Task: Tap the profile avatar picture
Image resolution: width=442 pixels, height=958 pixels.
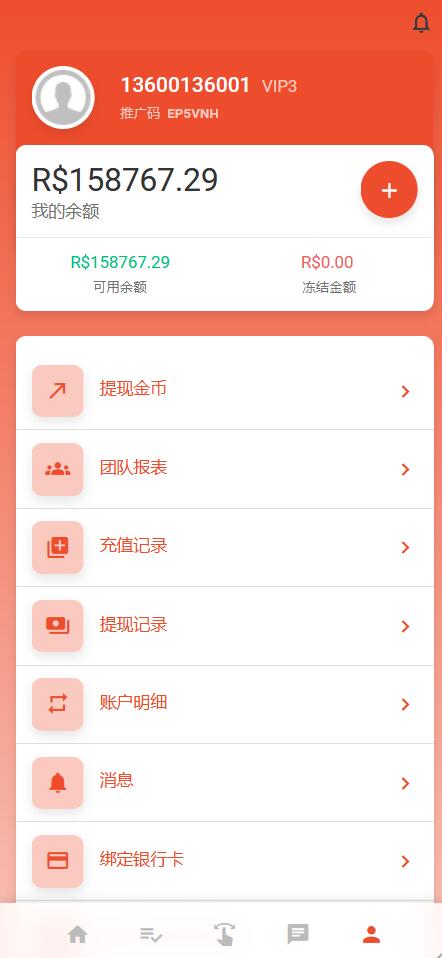Action: (x=63, y=97)
